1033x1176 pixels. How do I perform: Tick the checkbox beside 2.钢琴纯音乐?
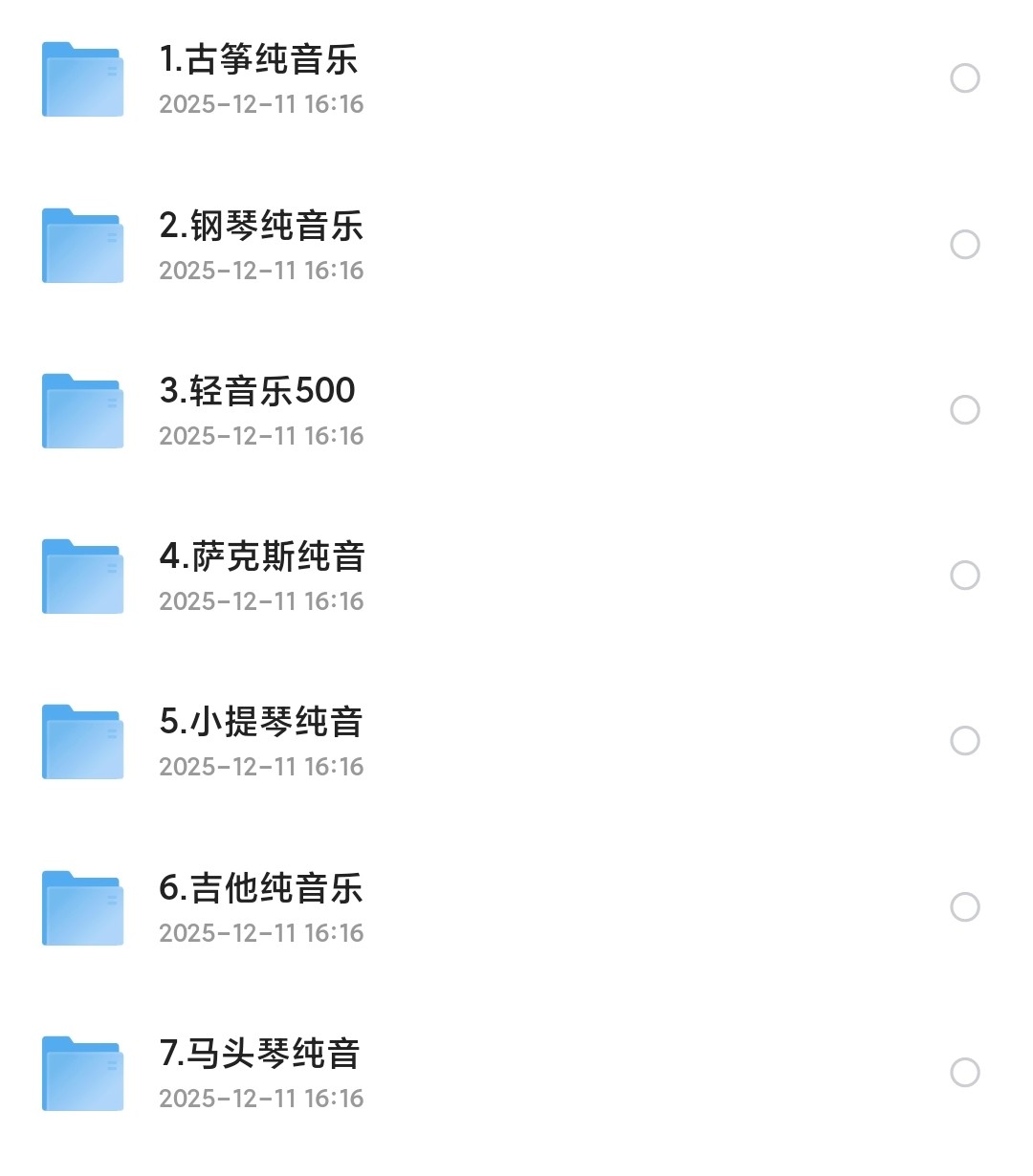tap(965, 245)
